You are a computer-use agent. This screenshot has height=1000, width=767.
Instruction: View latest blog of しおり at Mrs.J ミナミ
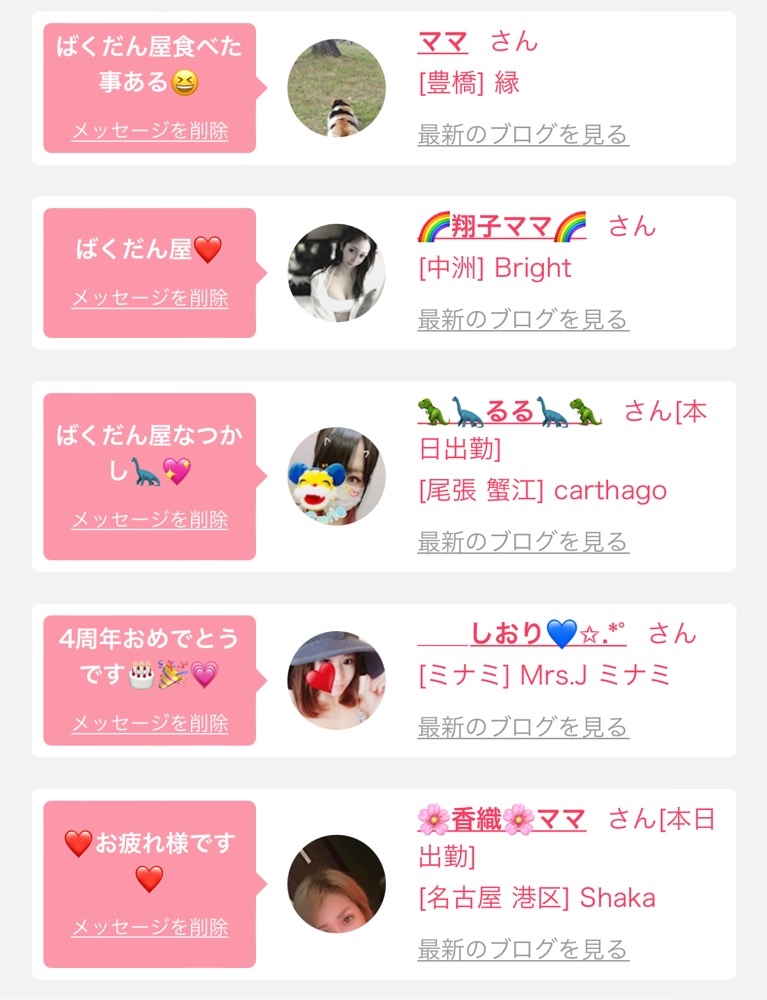(x=523, y=727)
